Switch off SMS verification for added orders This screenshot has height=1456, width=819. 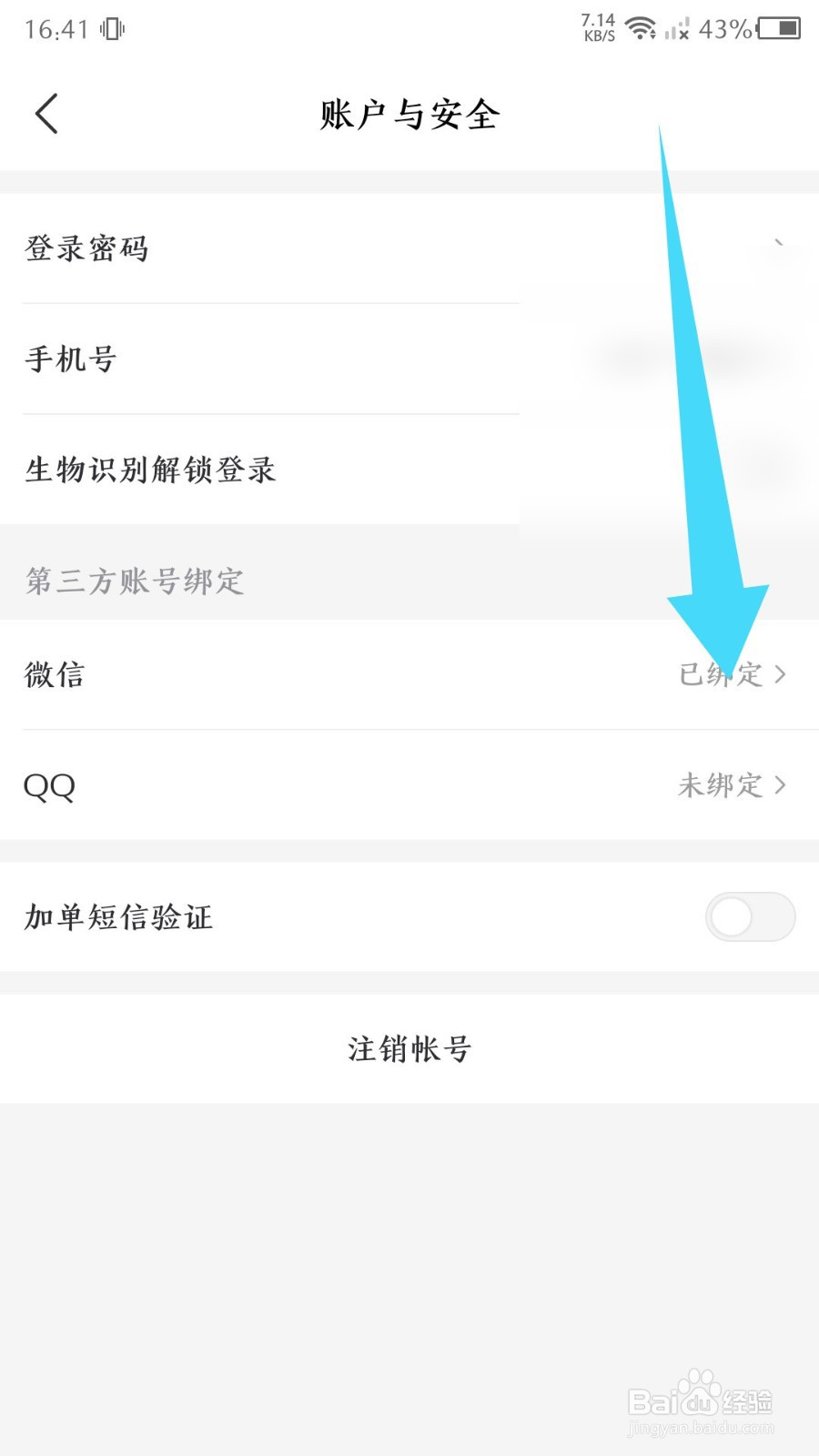pos(750,916)
